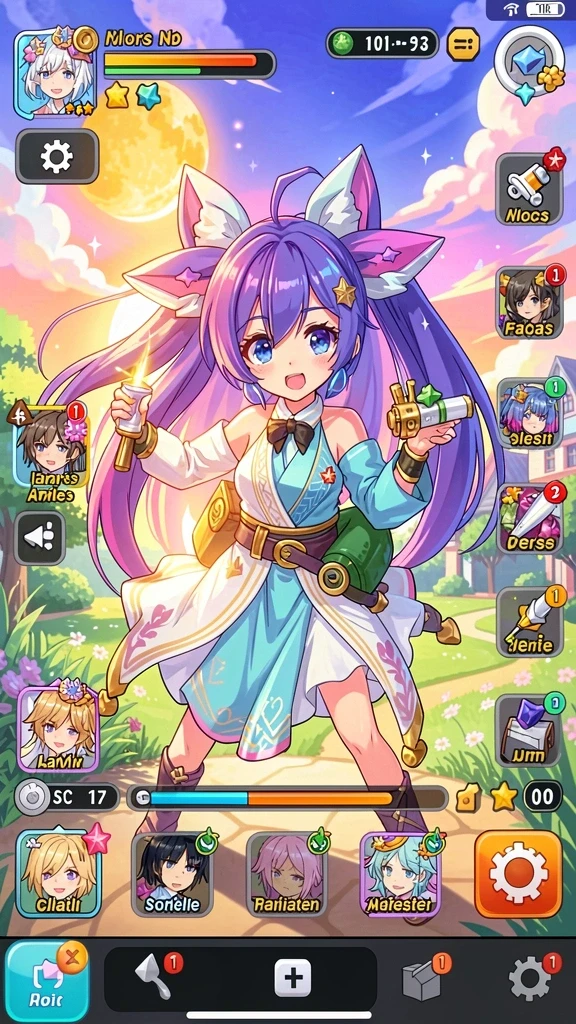Open the bottom bar settings gear
The height and width of the screenshot is (1024, 576).
click(530, 978)
